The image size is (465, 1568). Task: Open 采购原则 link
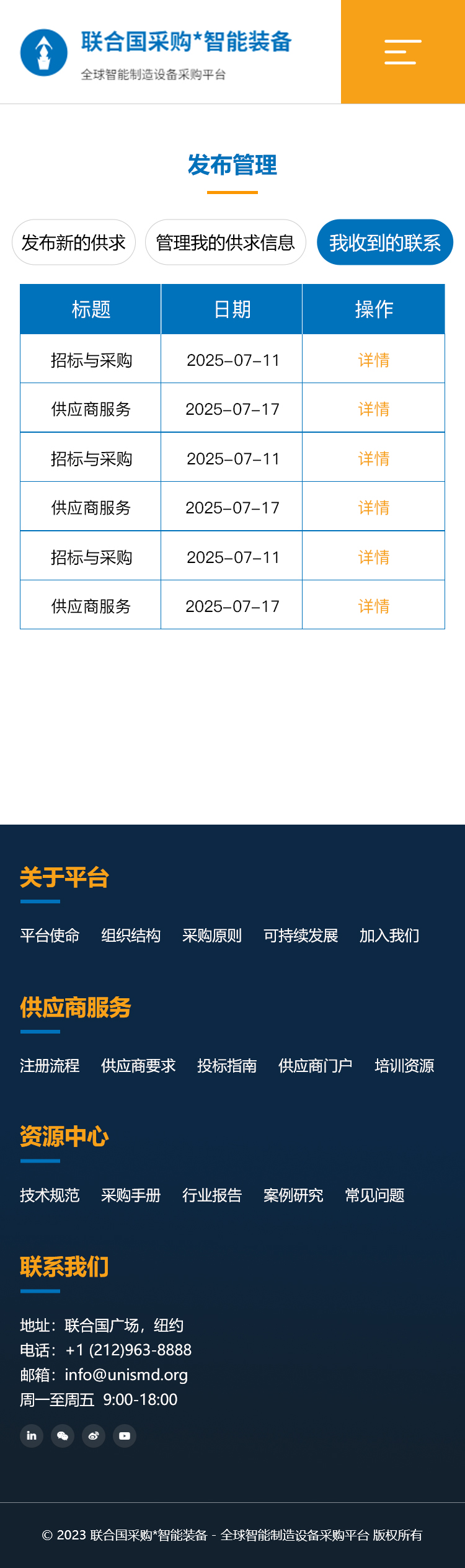(212, 936)
